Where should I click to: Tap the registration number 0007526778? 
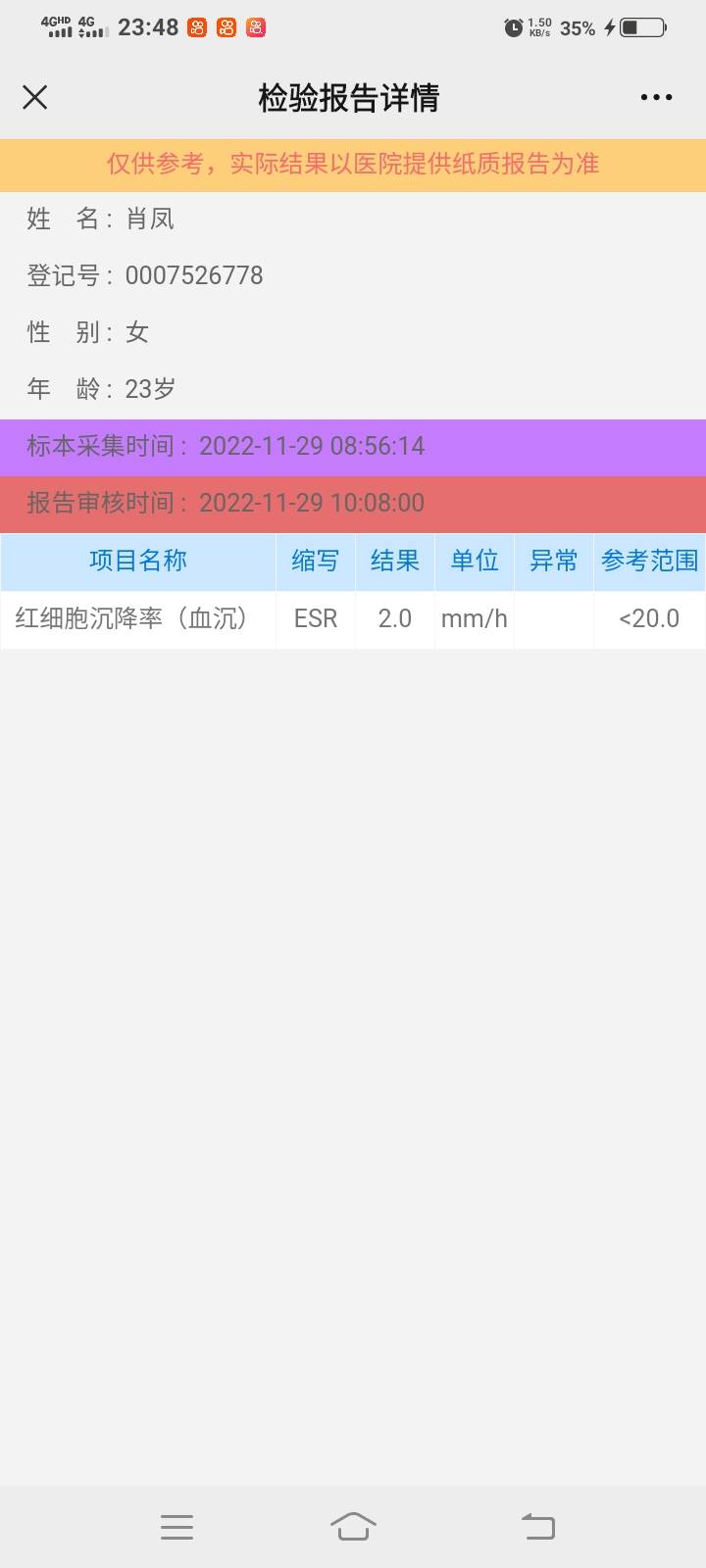tap(193, 275)
